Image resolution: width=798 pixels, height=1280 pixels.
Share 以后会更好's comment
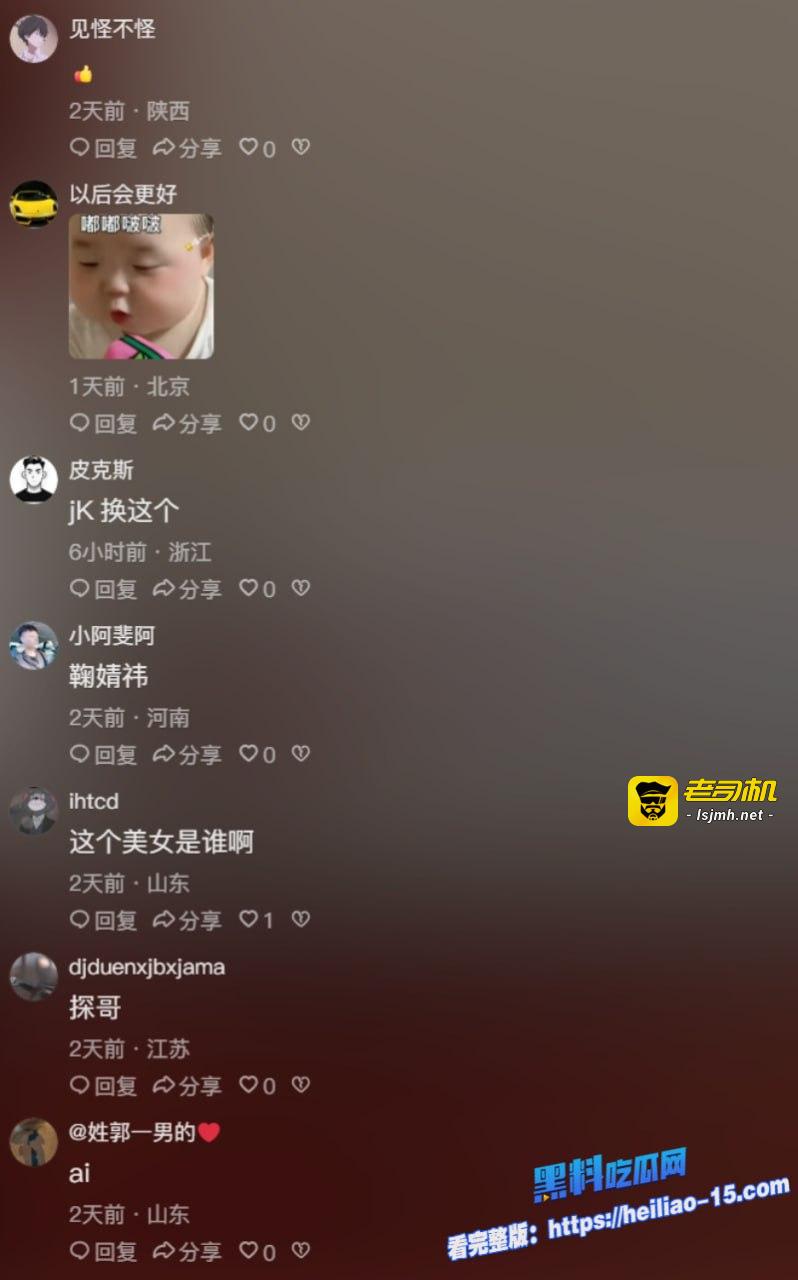187,423
